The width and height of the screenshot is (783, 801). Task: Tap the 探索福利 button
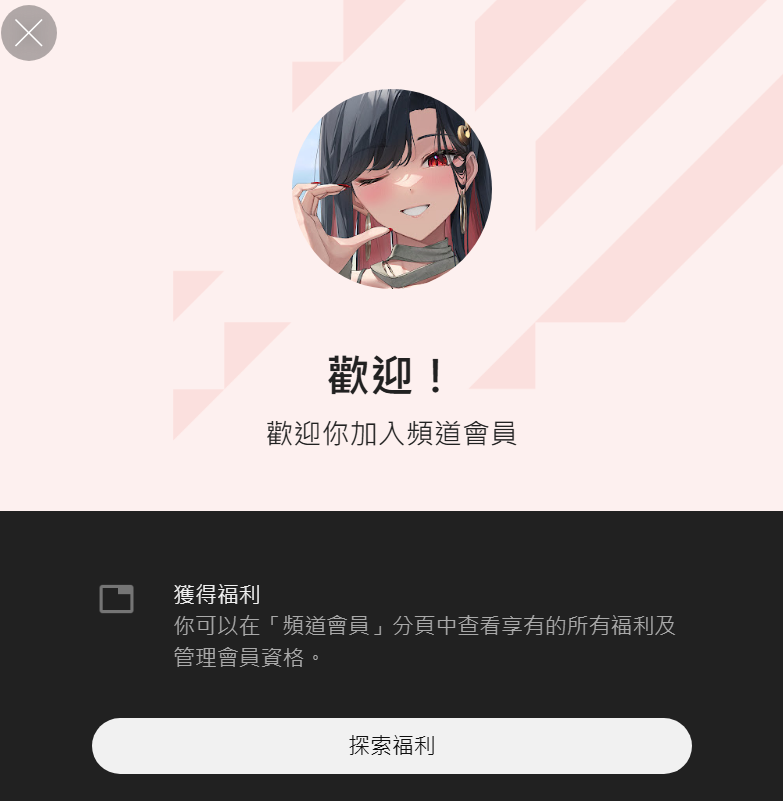click(x=392, y=746)
